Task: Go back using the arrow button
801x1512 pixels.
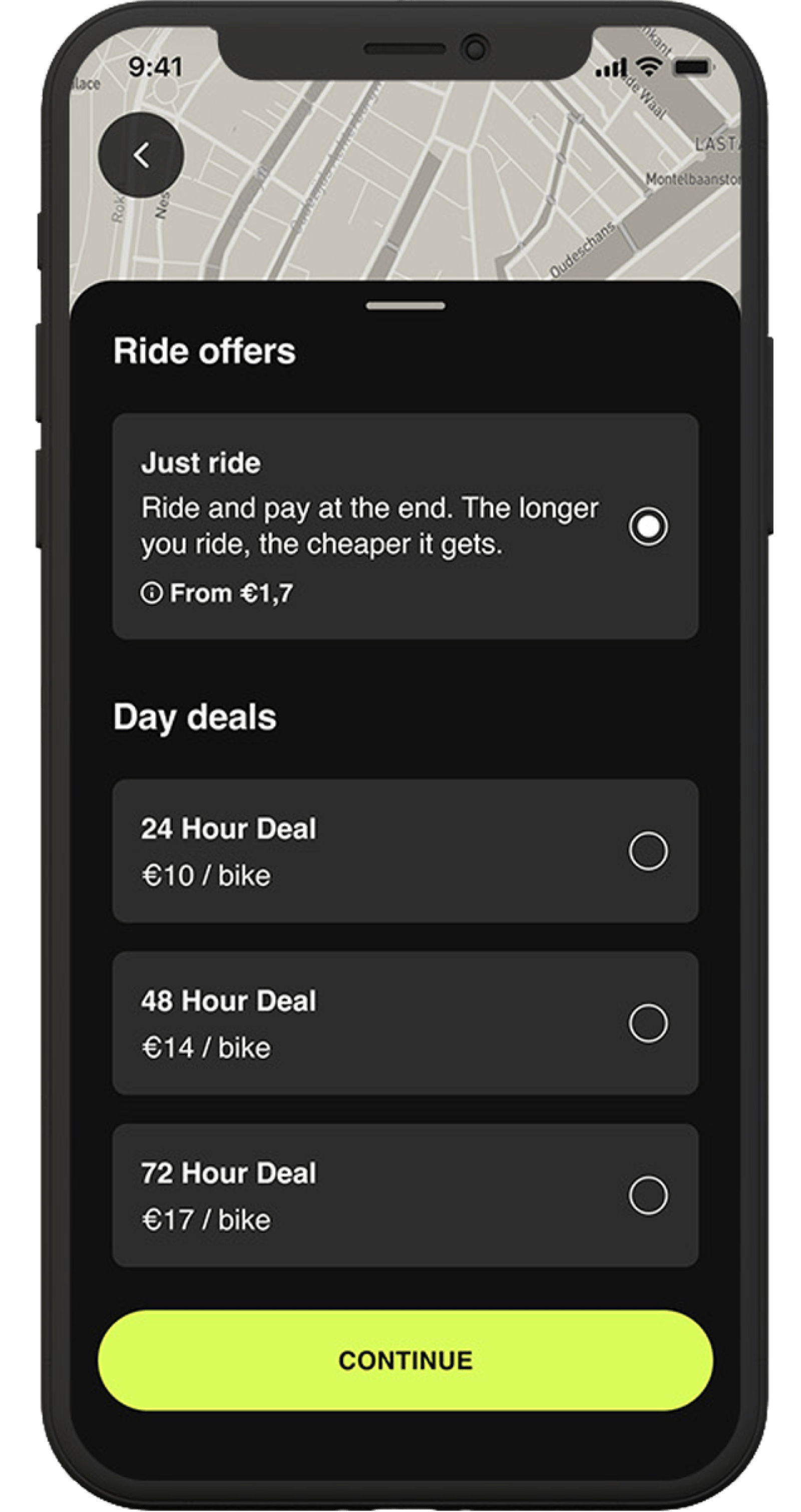Action: pos(141,156)
